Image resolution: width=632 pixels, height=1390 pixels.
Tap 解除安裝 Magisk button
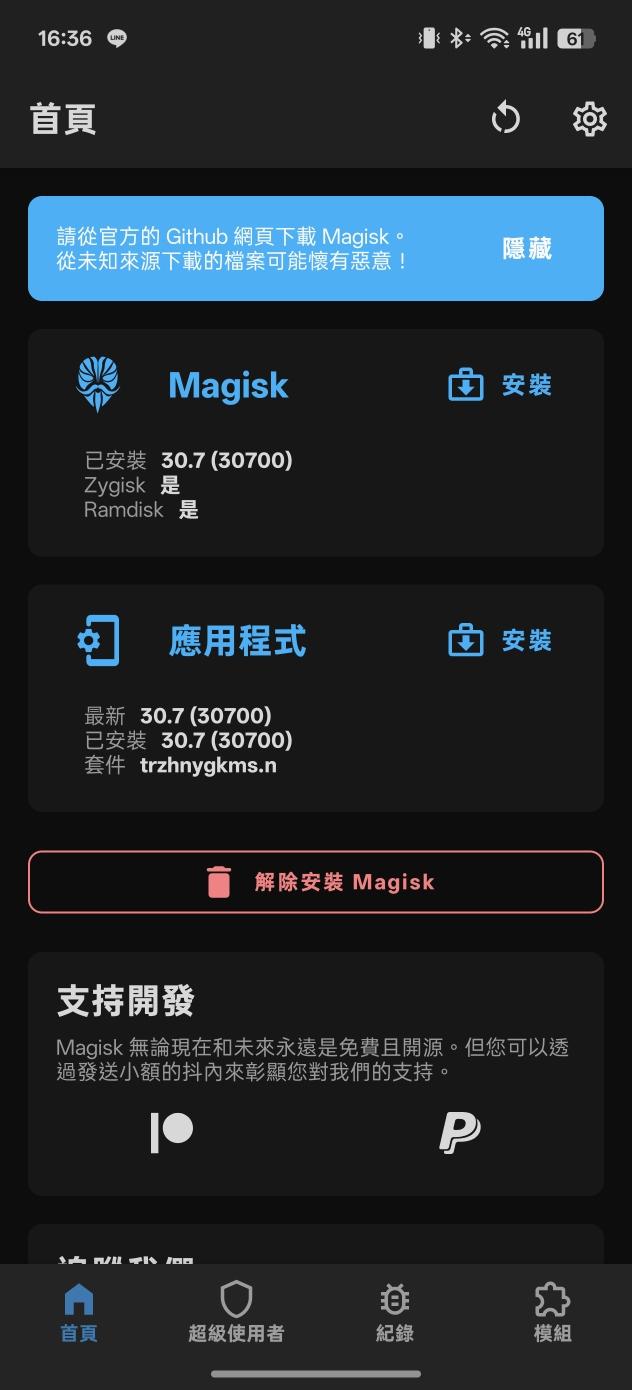(x=316, y=882)
